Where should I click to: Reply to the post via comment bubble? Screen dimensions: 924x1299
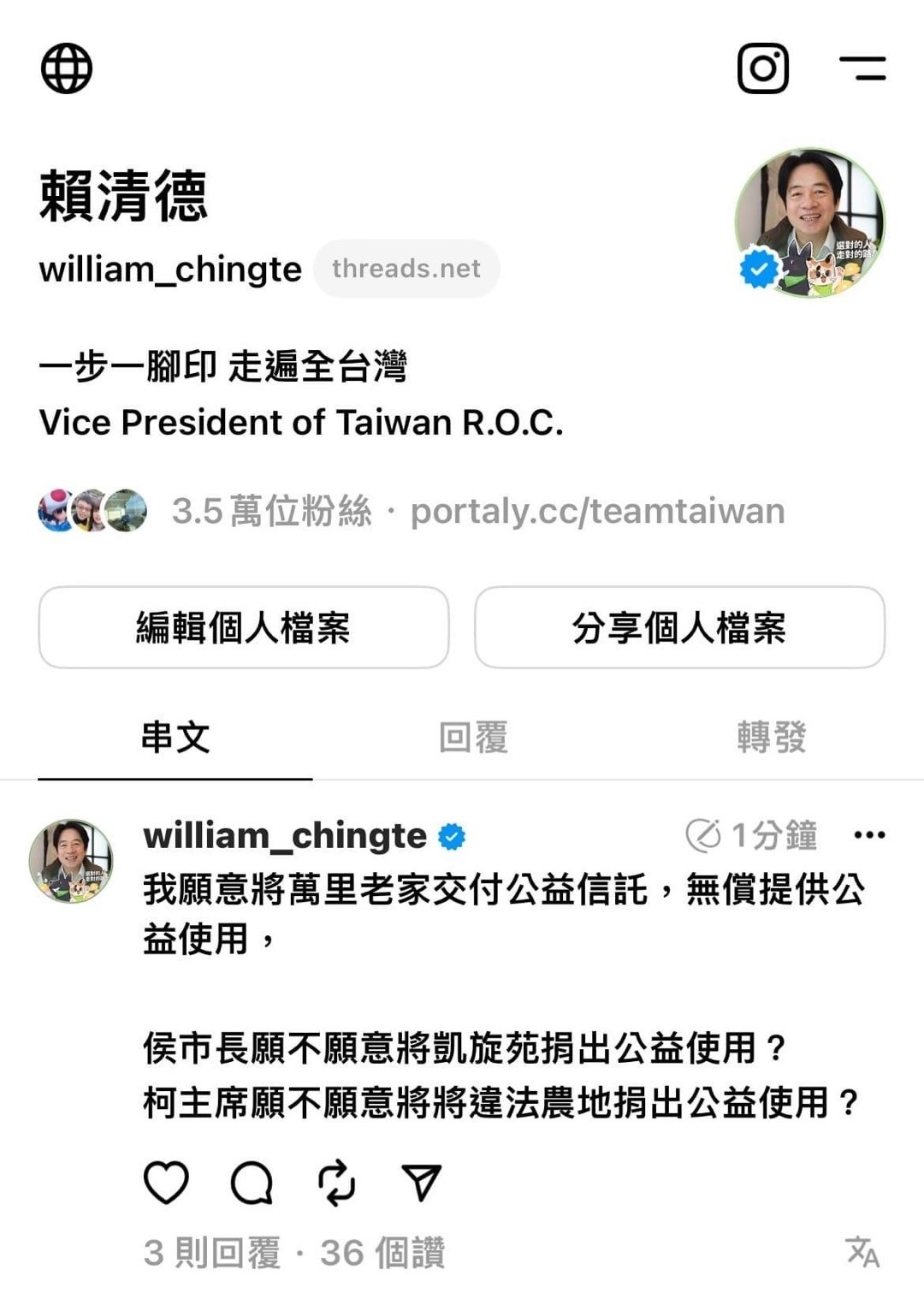click(252, 1183)
